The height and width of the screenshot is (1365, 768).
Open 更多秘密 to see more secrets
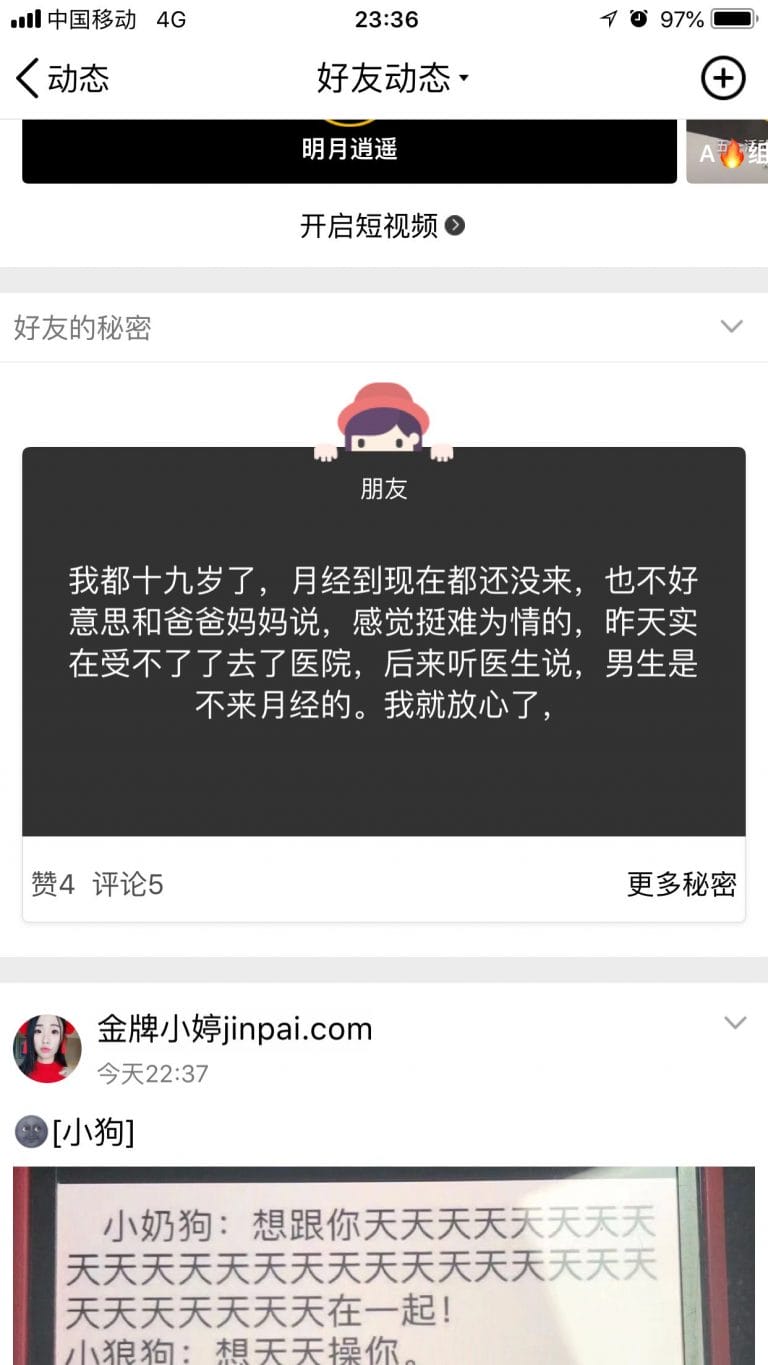(x=681, y=884)
